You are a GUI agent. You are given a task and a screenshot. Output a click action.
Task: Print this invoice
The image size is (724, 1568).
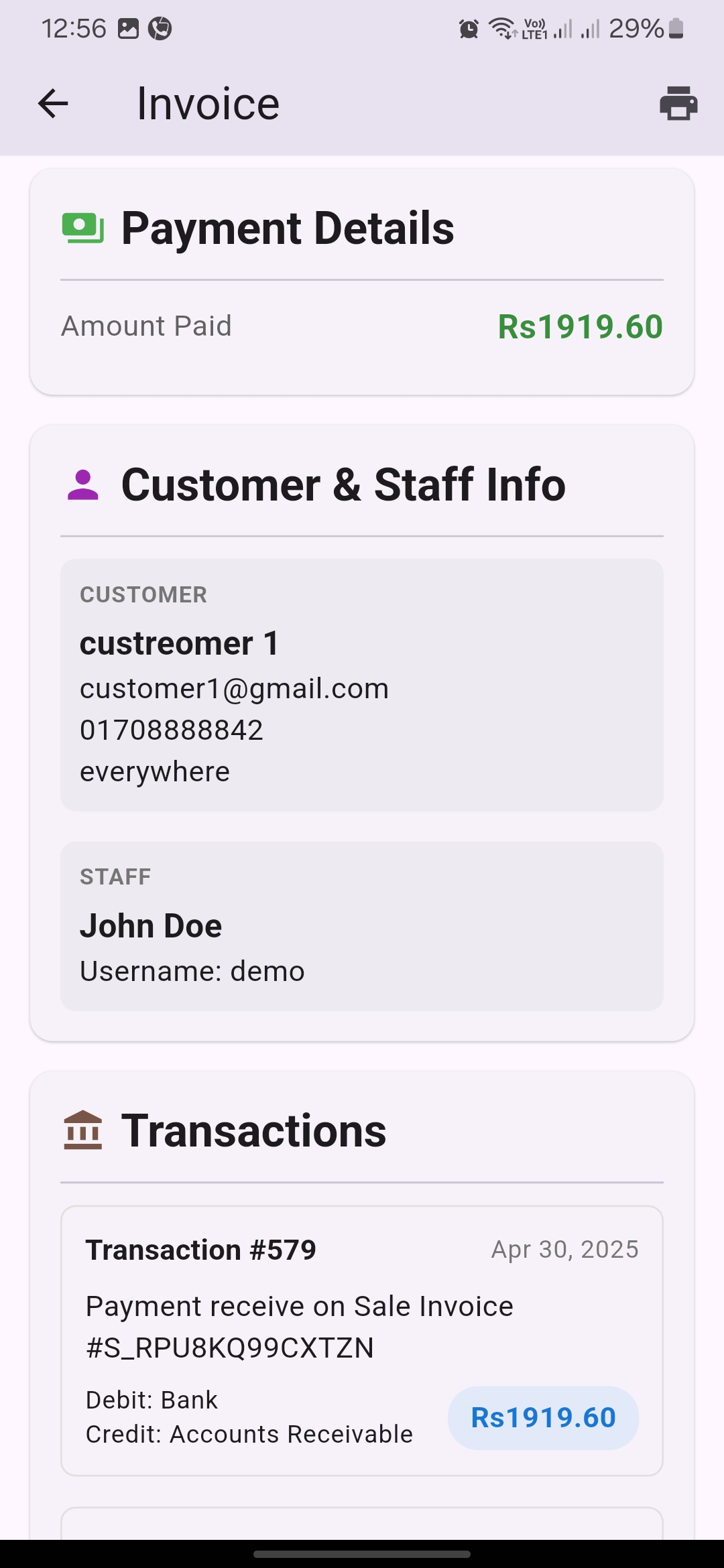coord(678,104)
